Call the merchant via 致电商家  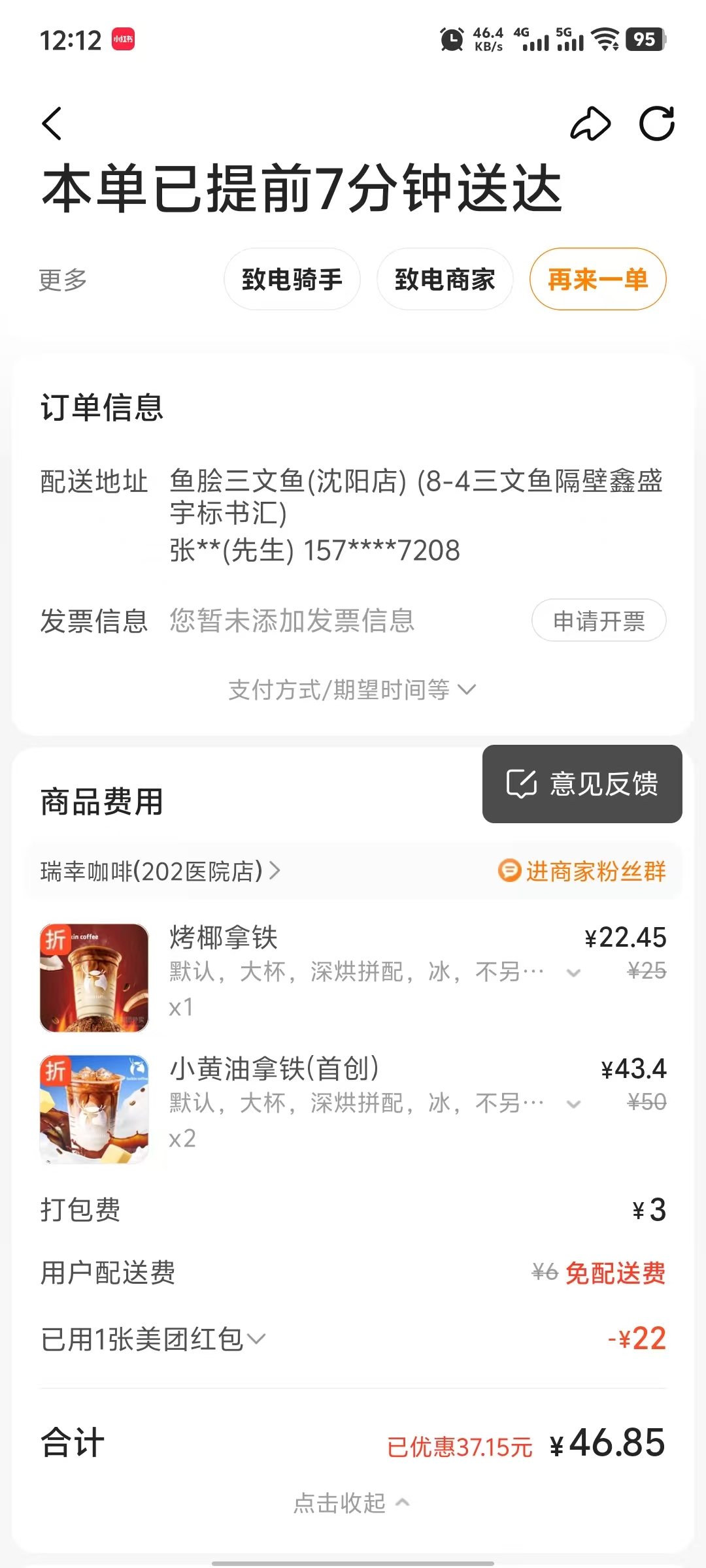445,280
